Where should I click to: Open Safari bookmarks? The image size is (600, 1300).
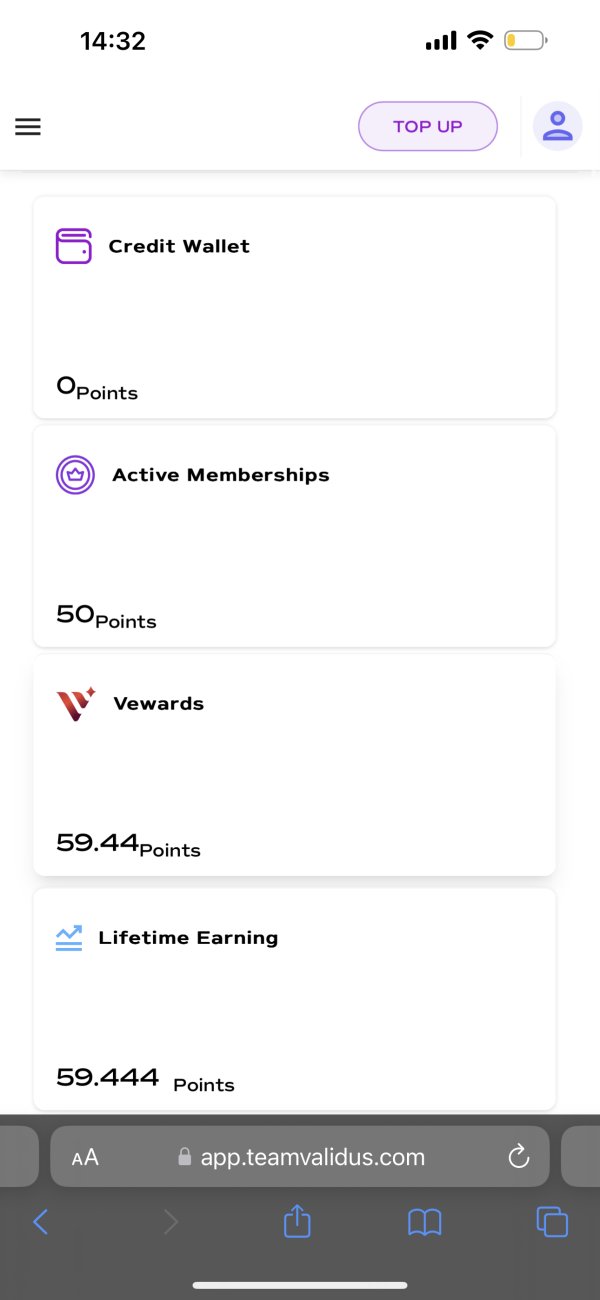pos(425,1222)
